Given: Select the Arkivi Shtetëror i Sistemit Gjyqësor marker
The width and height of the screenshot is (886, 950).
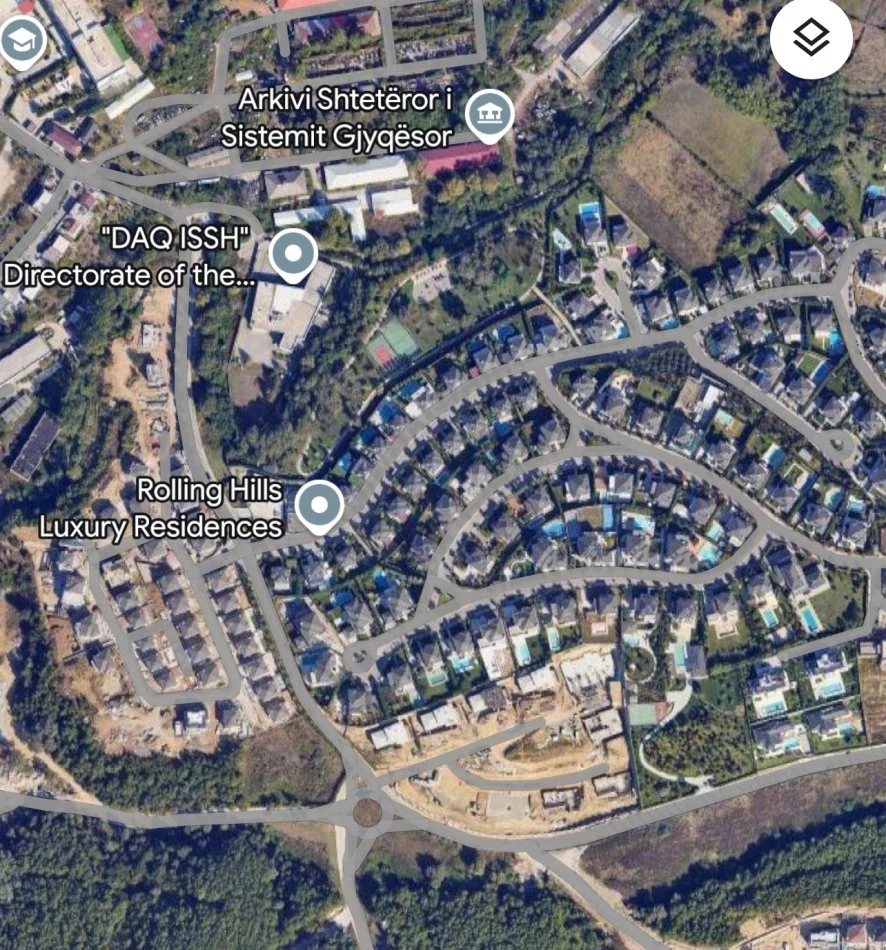Looking at the screenshot, I should tap(489, 114).
